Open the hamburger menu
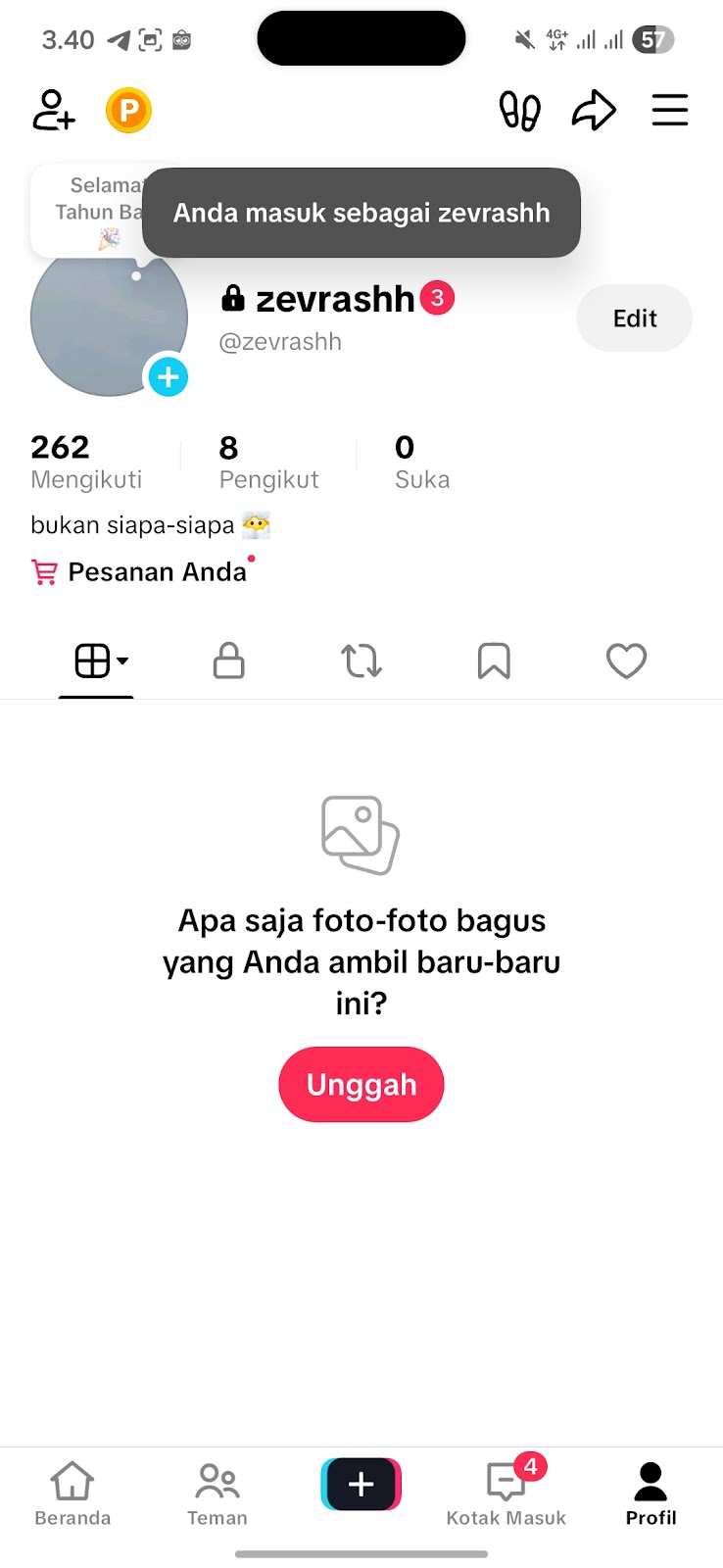Image resolution: width=723 pixels, height=1568 pixels. coord(670,111)
